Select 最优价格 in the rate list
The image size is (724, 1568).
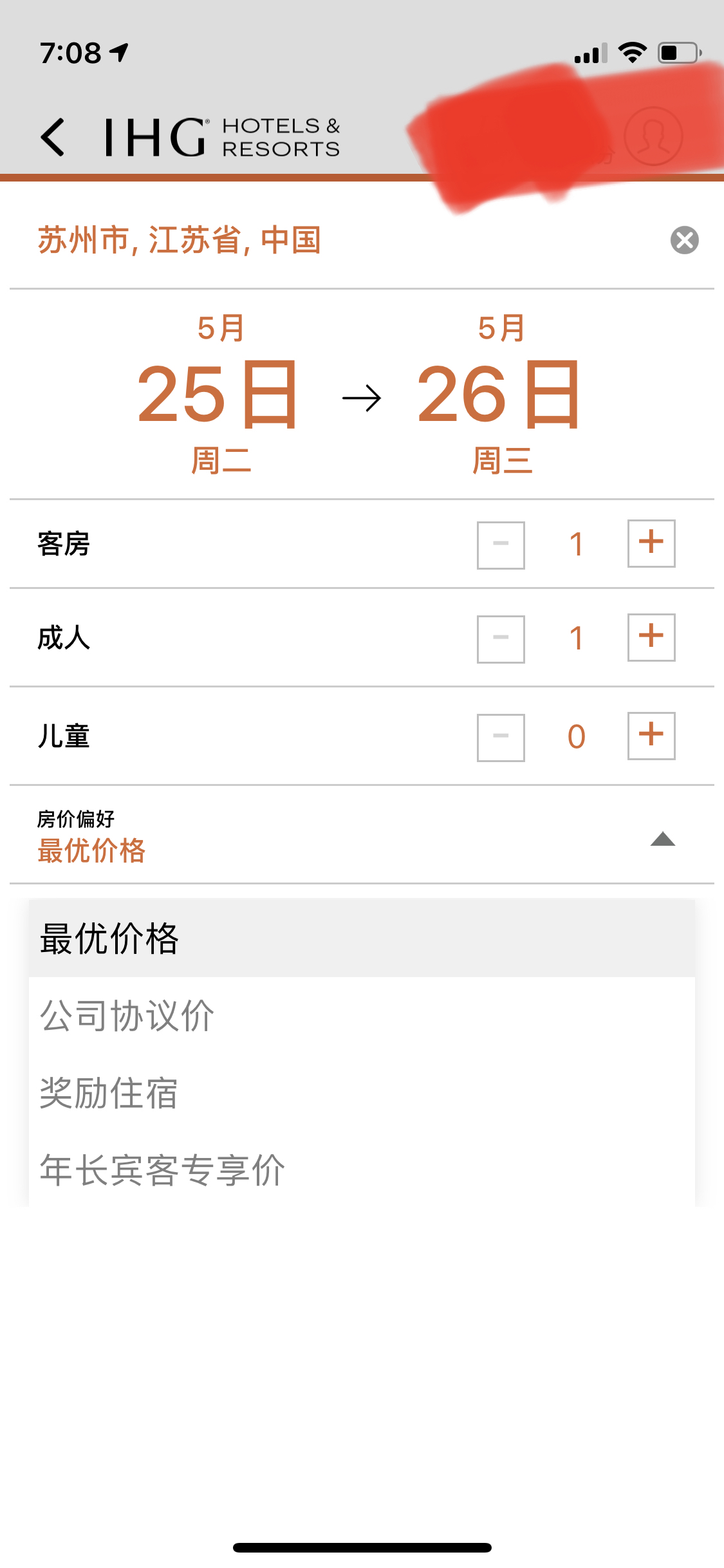point(362,938)
